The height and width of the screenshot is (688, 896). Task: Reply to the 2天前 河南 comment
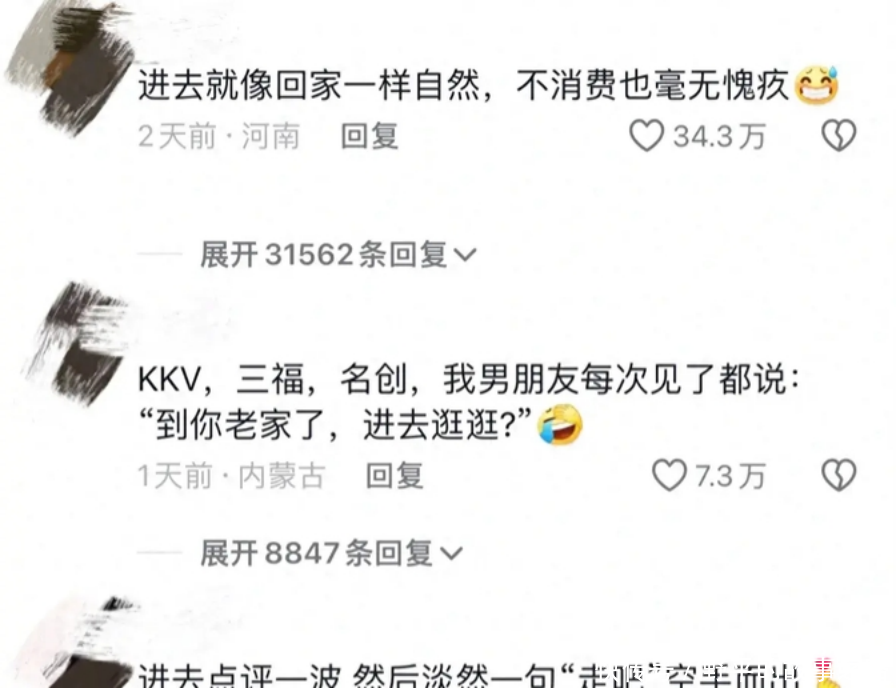(369, 136)
